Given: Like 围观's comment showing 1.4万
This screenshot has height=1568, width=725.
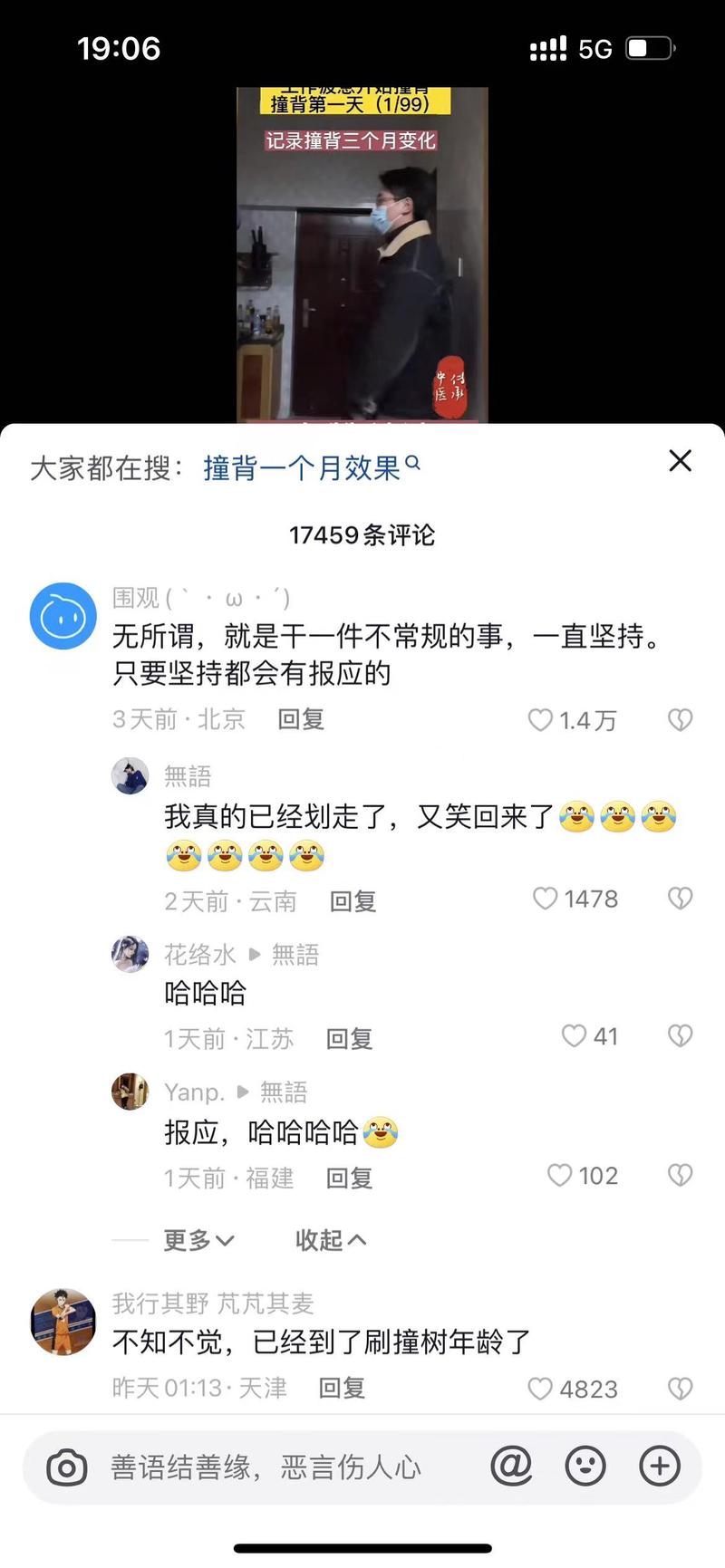Looking at the screenshot, I should coord(542,721).
